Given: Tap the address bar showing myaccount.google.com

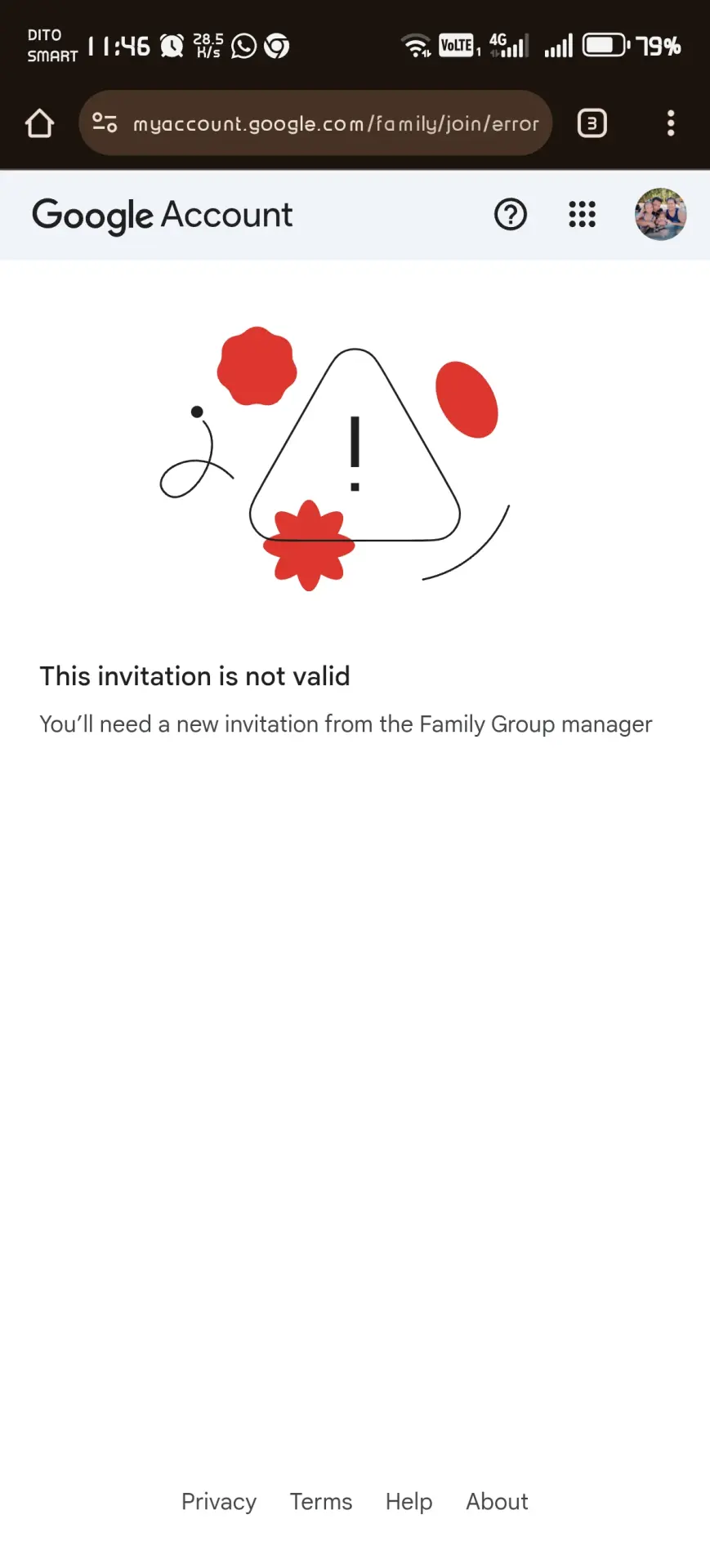Looking at the screenshot, I should click(x=315, y=123).
